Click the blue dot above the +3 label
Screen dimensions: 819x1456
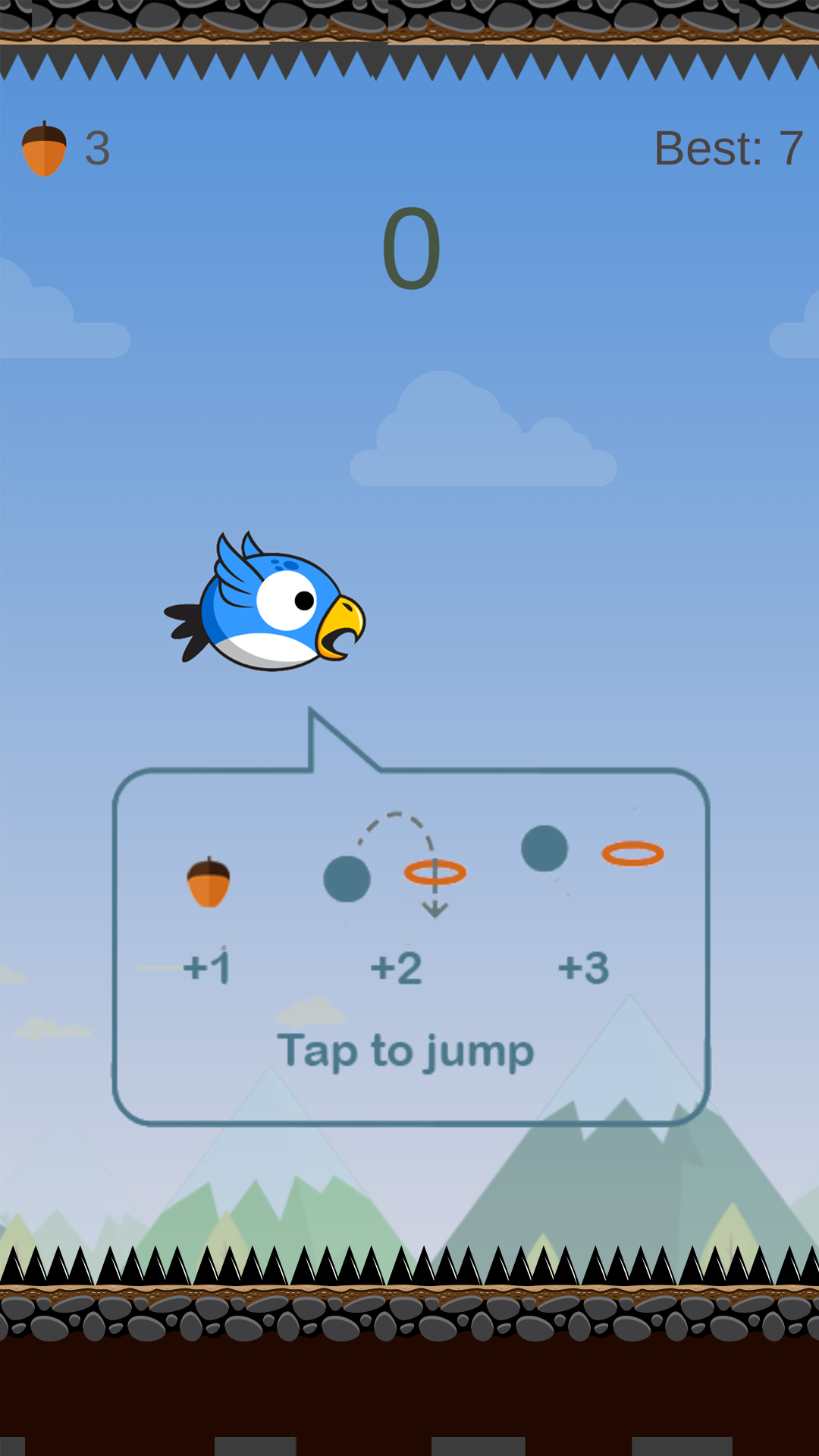click(544, 849)
